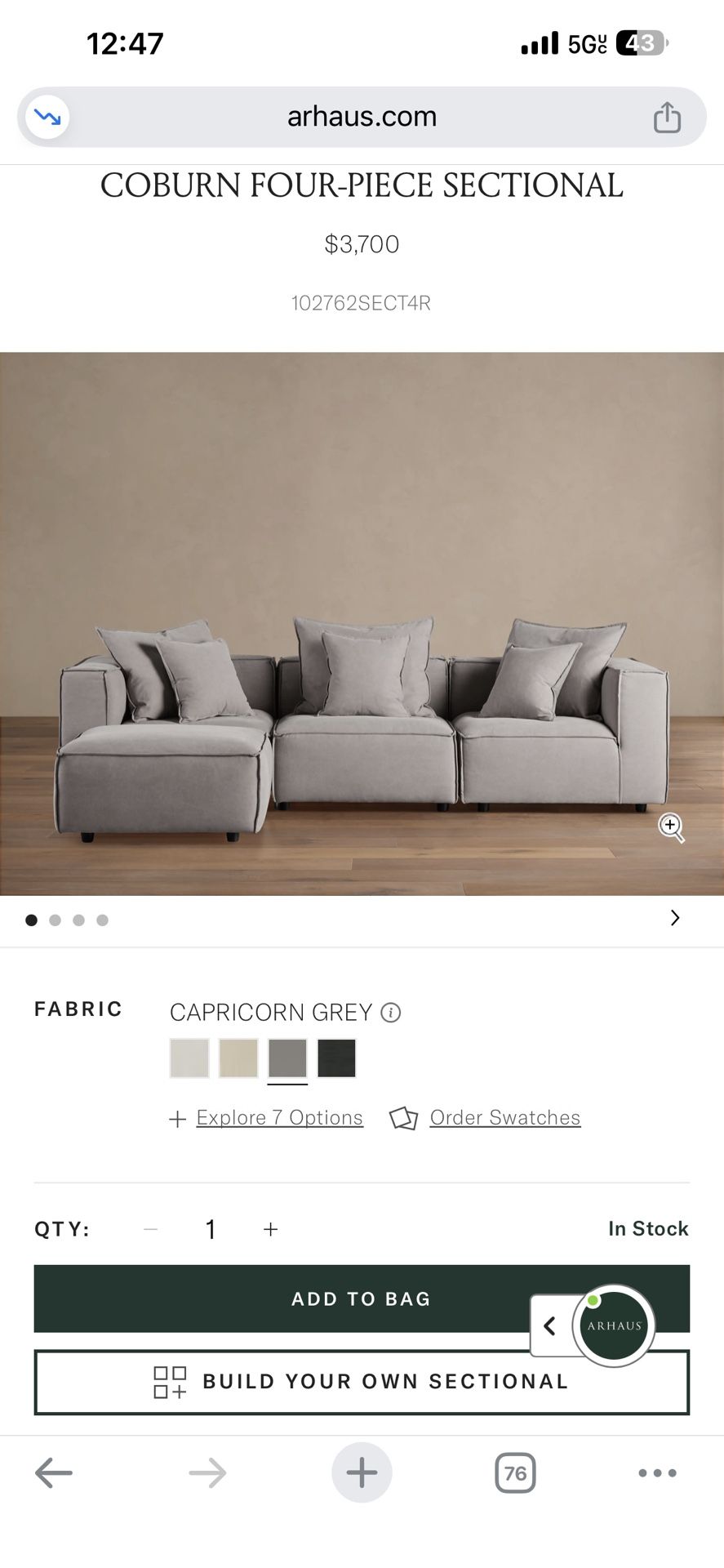Image resolution: width=724 pixels, height=1568 pixels.
Task: Open Safari's more options ellipsis
Action: pos(657,1473)
